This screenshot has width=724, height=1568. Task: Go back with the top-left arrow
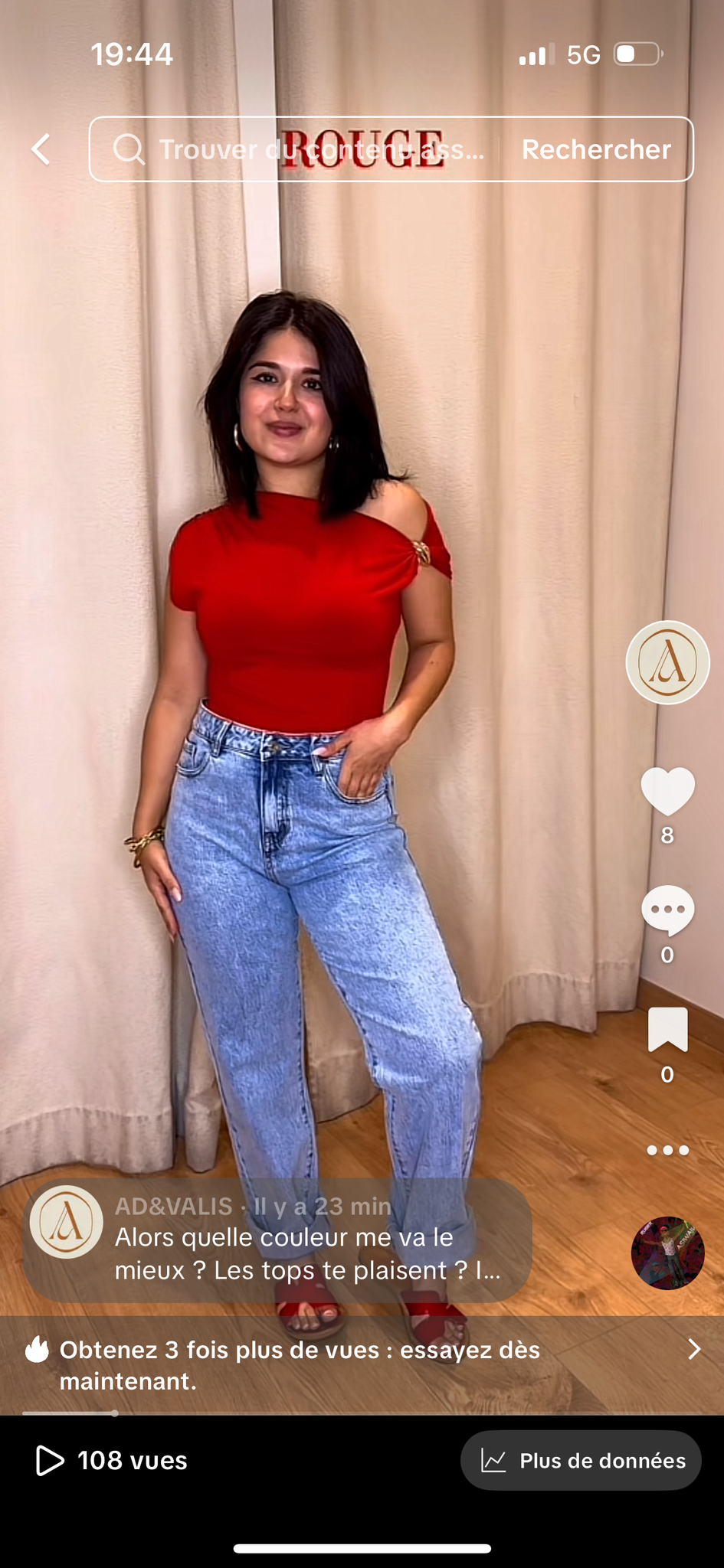point(41,149)
